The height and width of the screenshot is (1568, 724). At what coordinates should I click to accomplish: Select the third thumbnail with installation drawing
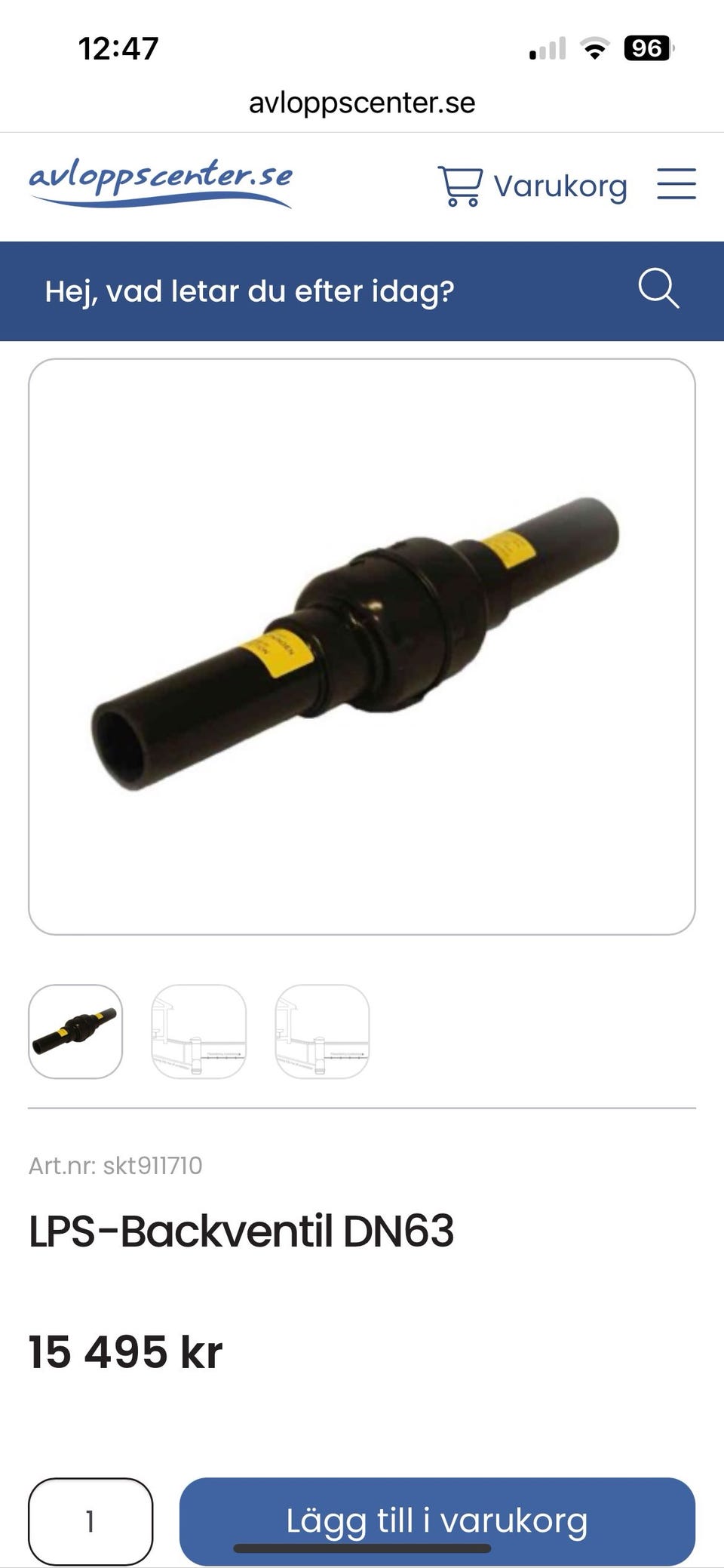pyautogui.click(x=323, y=1031)
